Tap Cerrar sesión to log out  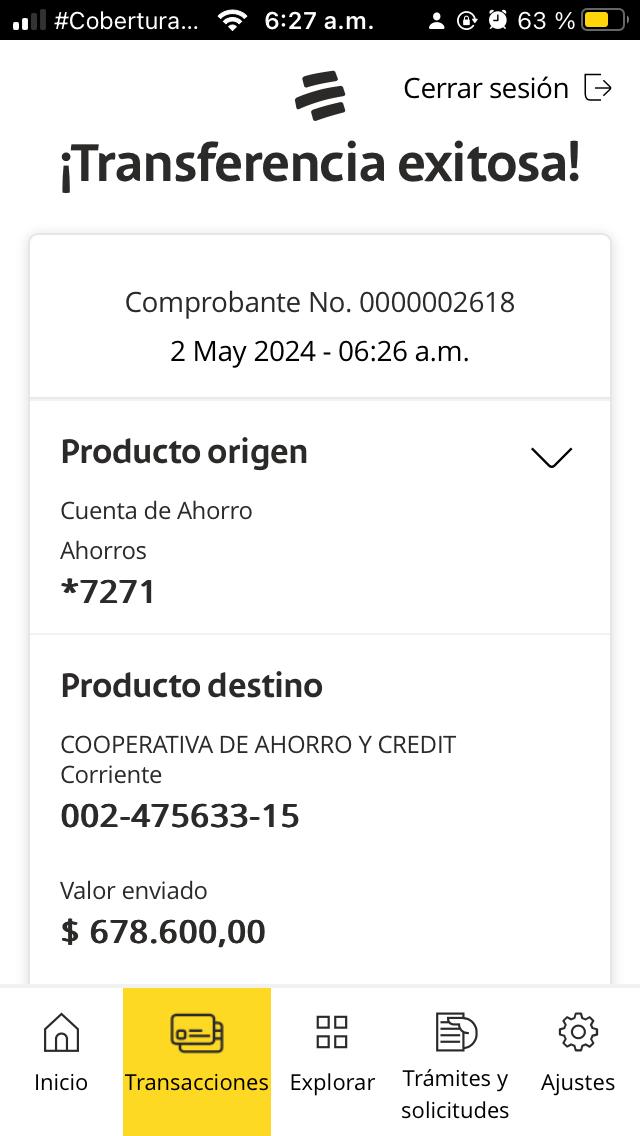tap(507, 88)
